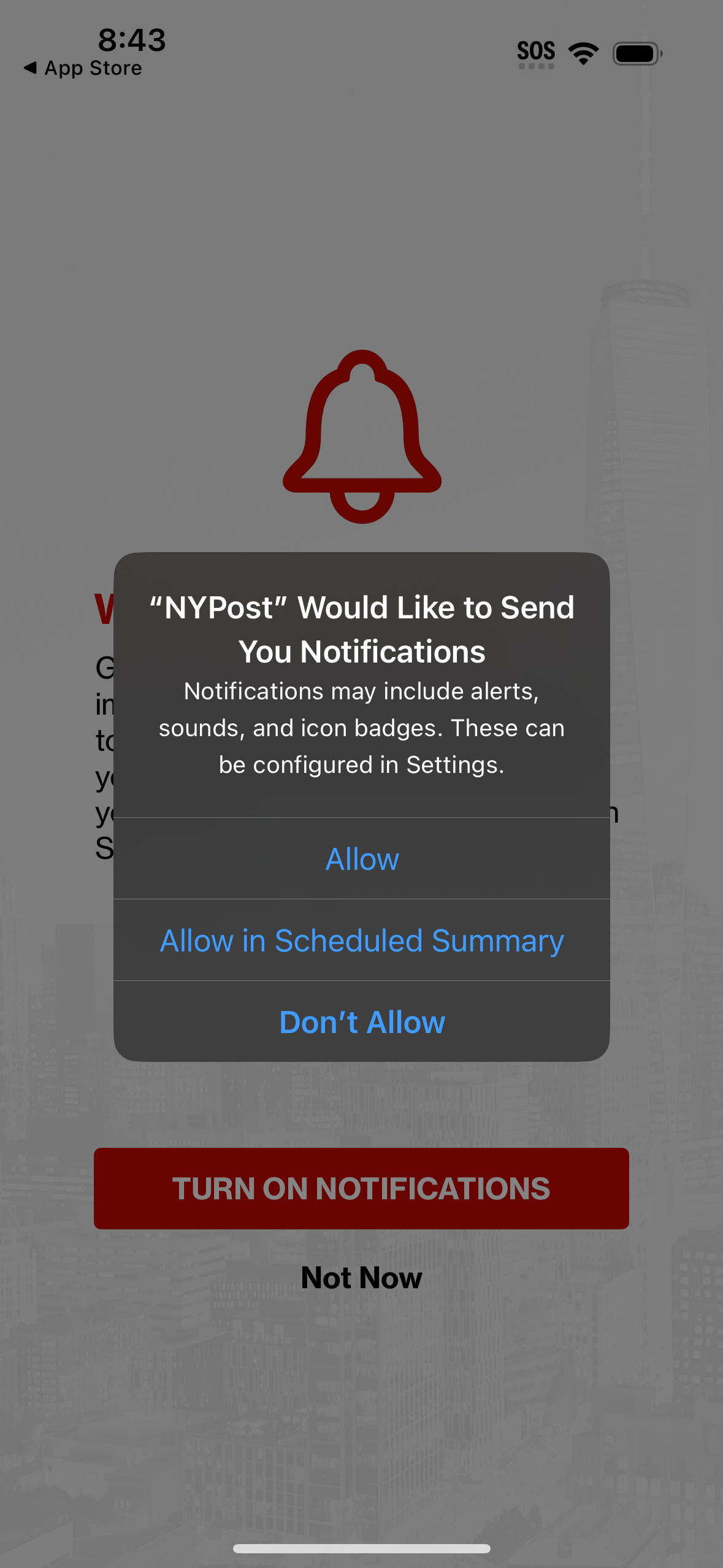The image size is (723, 1568).
Task: Tap the Wi-Fi signal icon in status bar
Action: tap(581, 53)
